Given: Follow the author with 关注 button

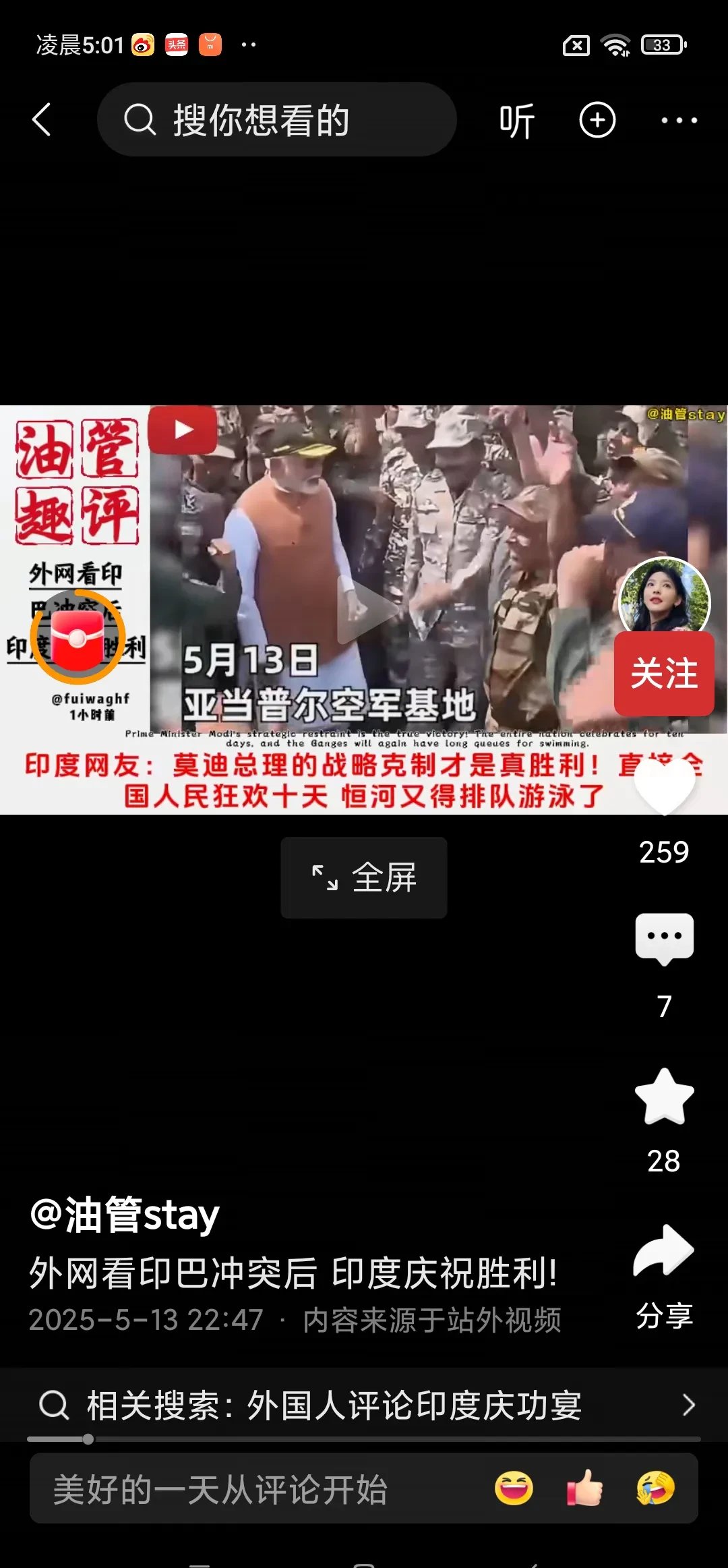Looking at the screenshot, I should click(664, 674).
